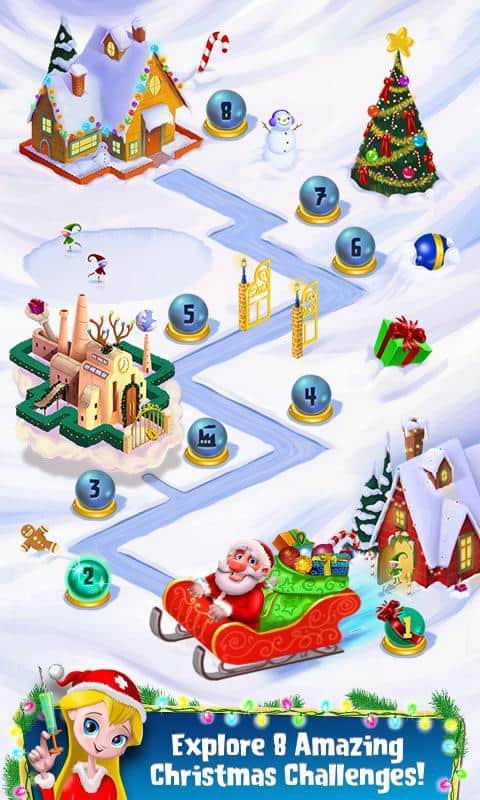Select the level 3 globe
Image resolution: width=480 pixels, height=800 pixels.
(94, 493)
